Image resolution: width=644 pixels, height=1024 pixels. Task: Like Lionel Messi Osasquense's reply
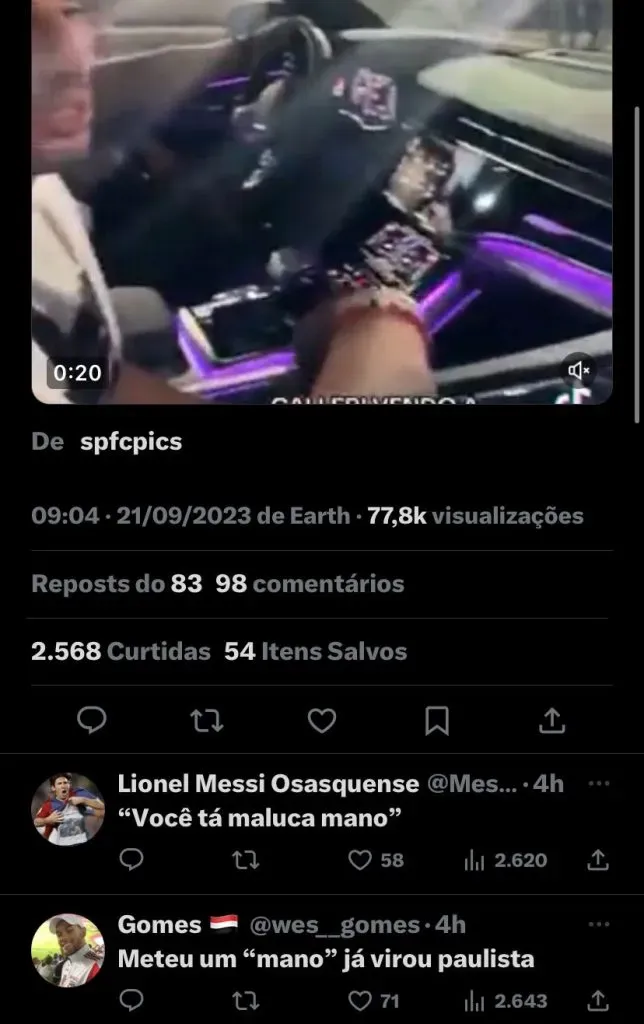pyautogui.click(x=360, y=860)
